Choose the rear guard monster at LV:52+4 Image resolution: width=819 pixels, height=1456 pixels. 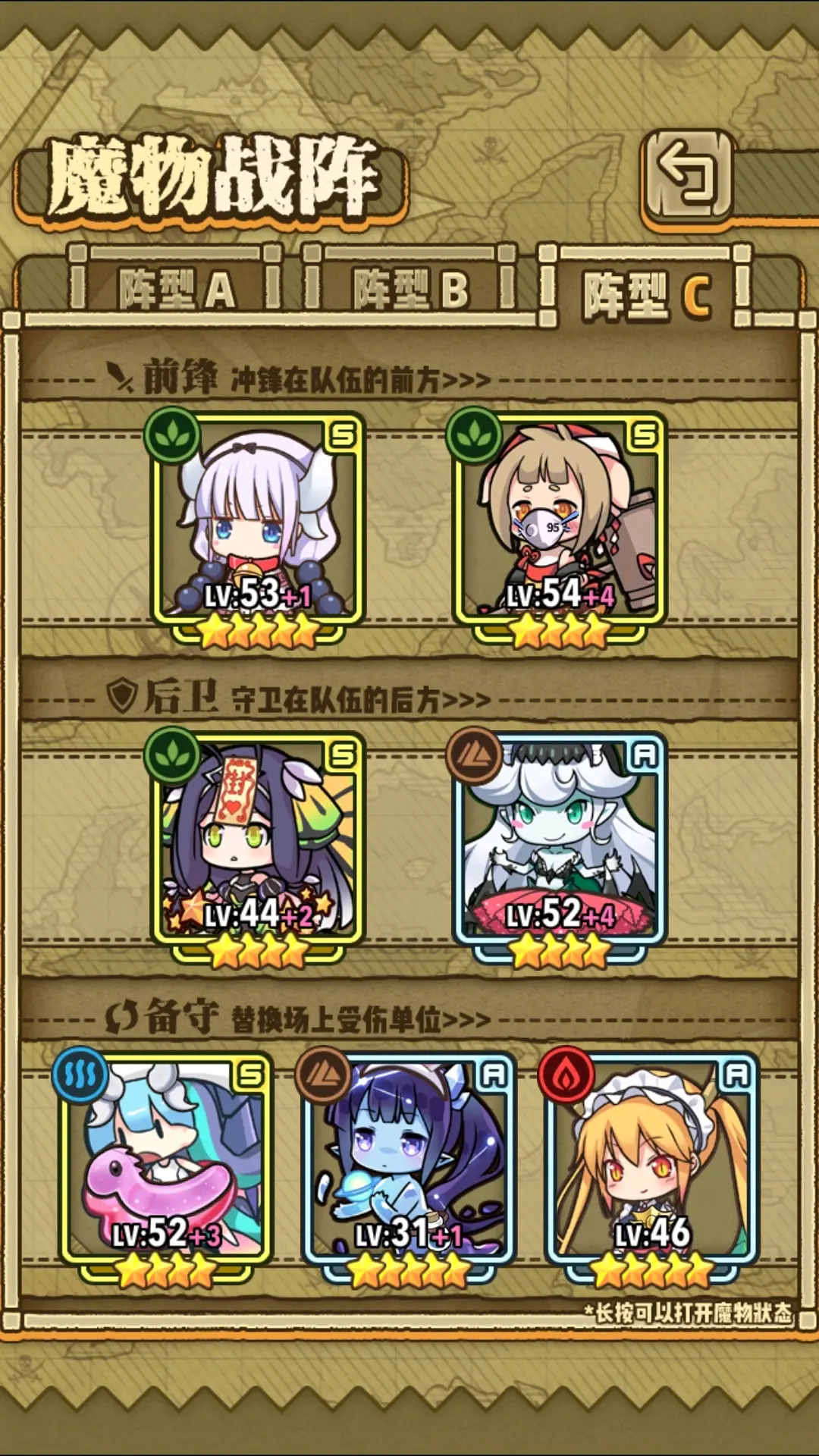tap(560, 840)
